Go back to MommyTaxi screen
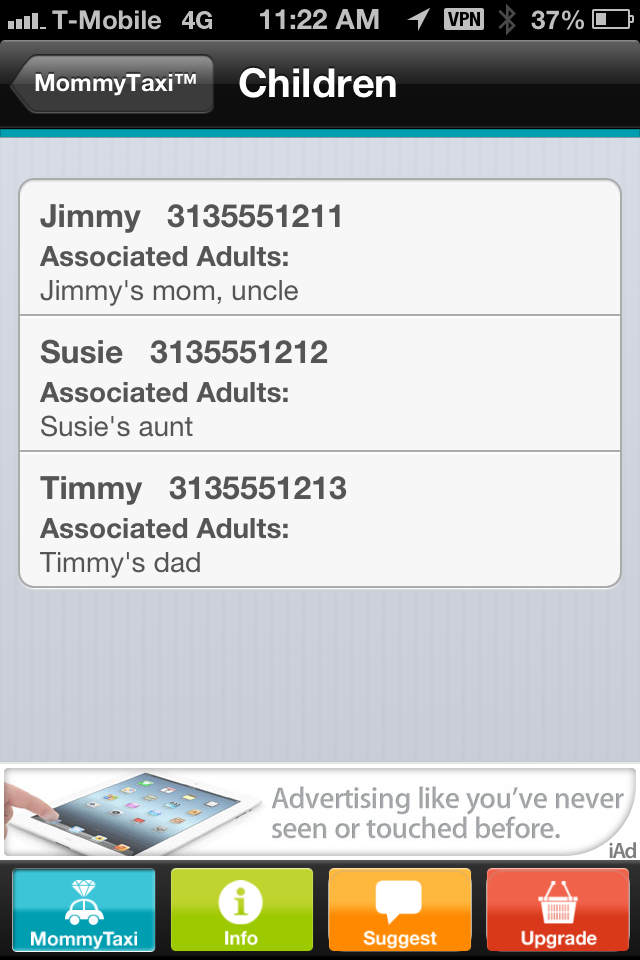Screen dimensions: 640x960 click(113, 84)
